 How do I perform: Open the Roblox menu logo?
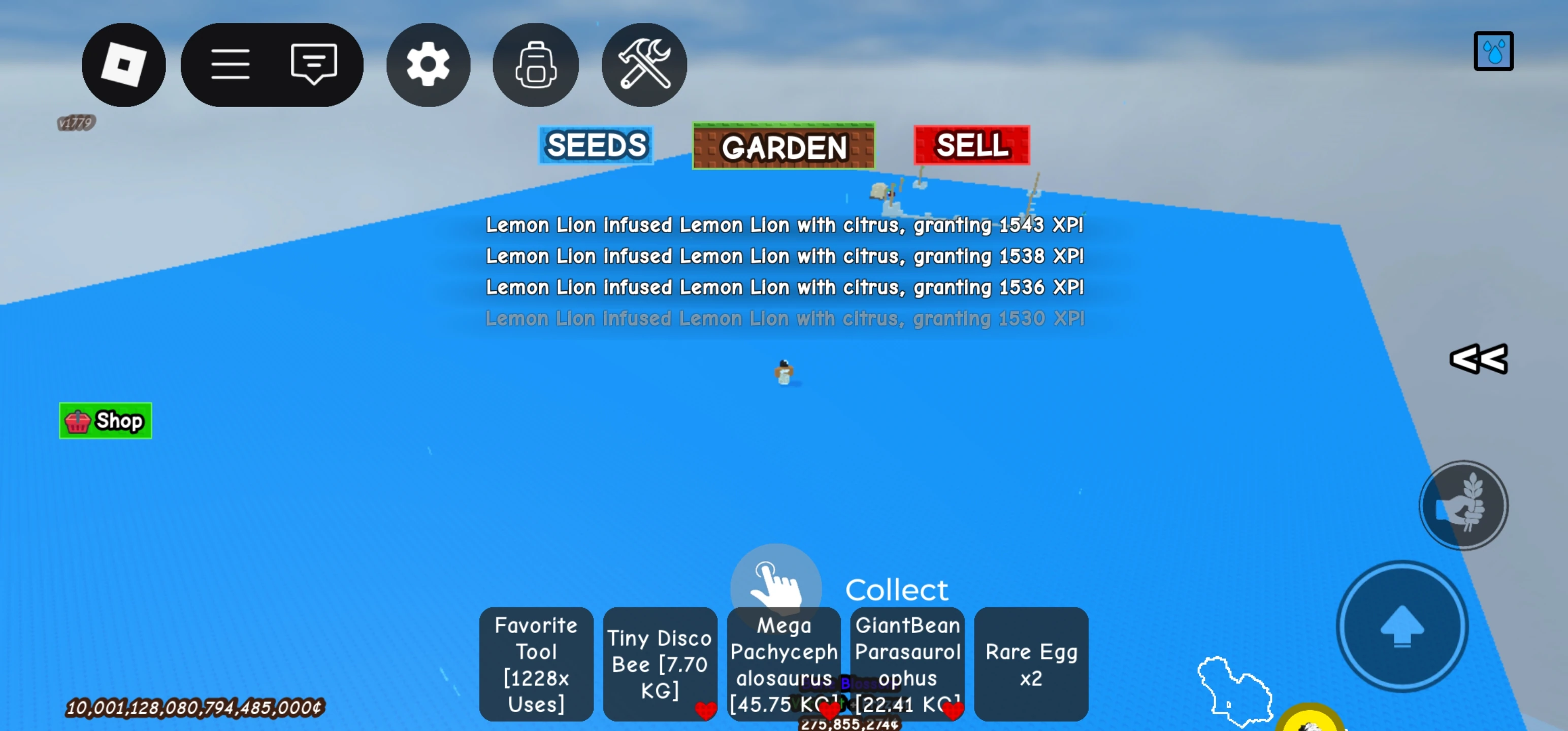[x=123, y=64]
